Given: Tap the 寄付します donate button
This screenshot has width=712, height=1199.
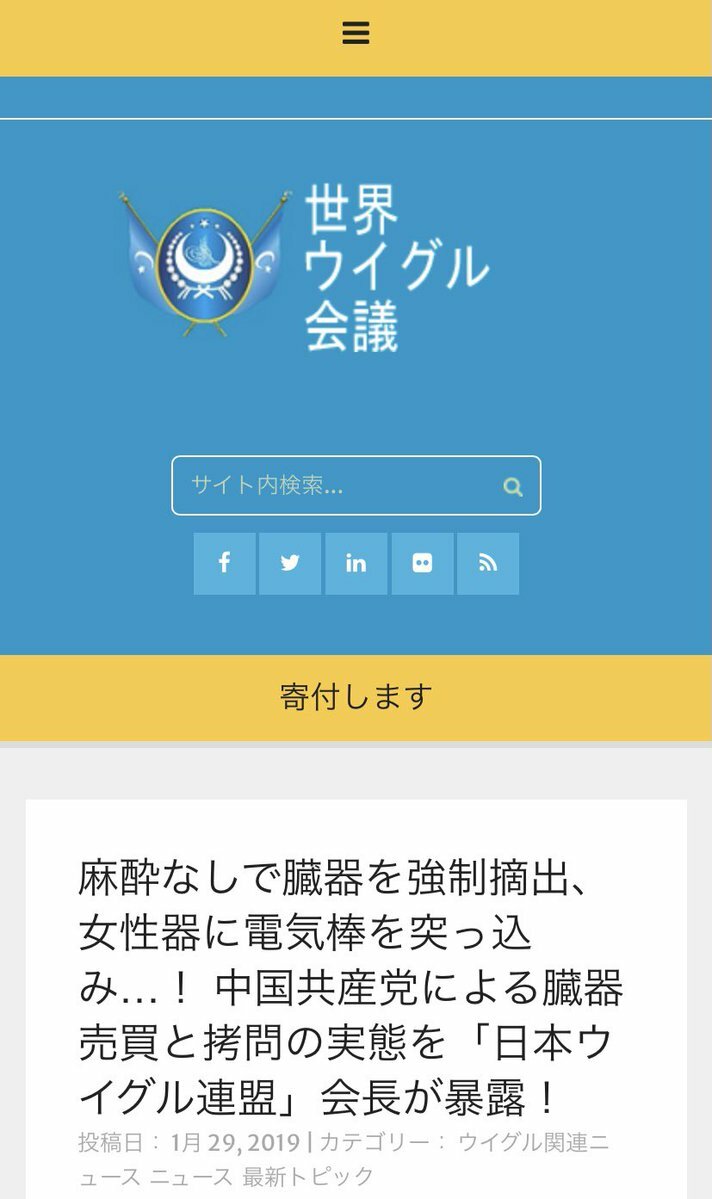Looking at the screenshot, I should [356, 697].
